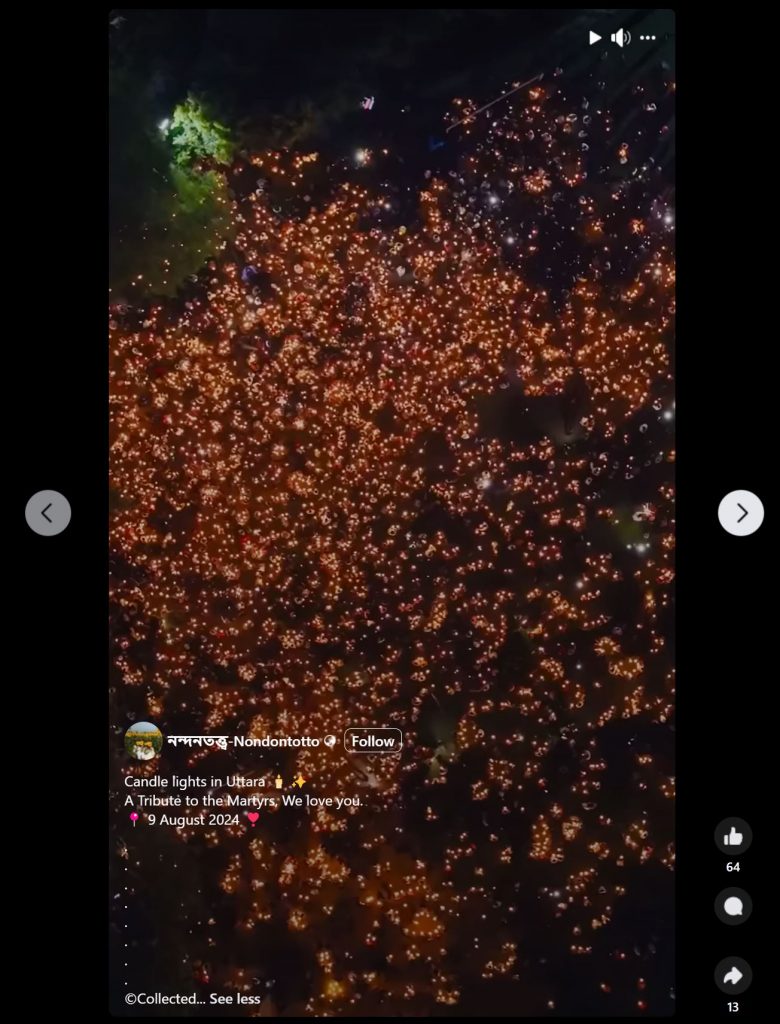Like this reel

(x=733, y=836)
